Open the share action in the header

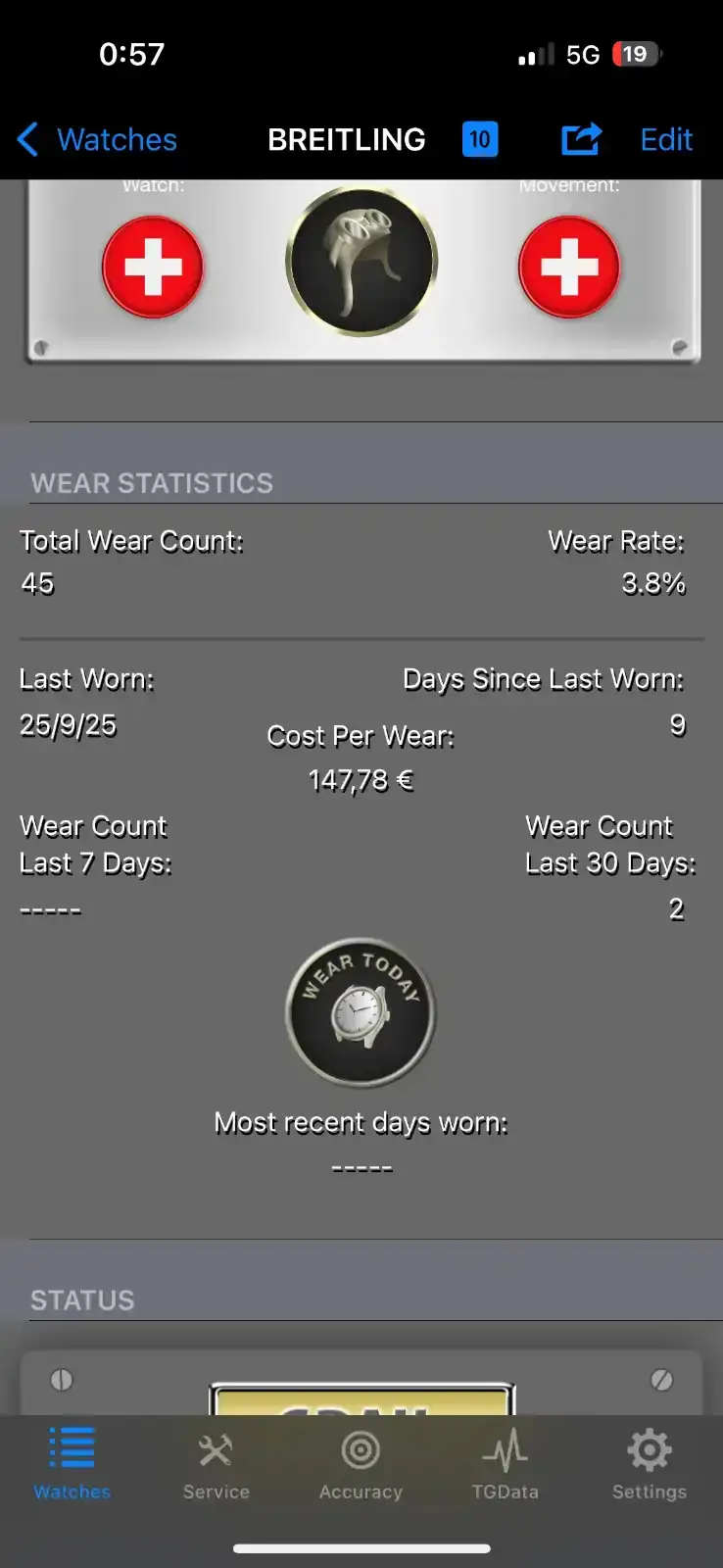coord(581,139)
